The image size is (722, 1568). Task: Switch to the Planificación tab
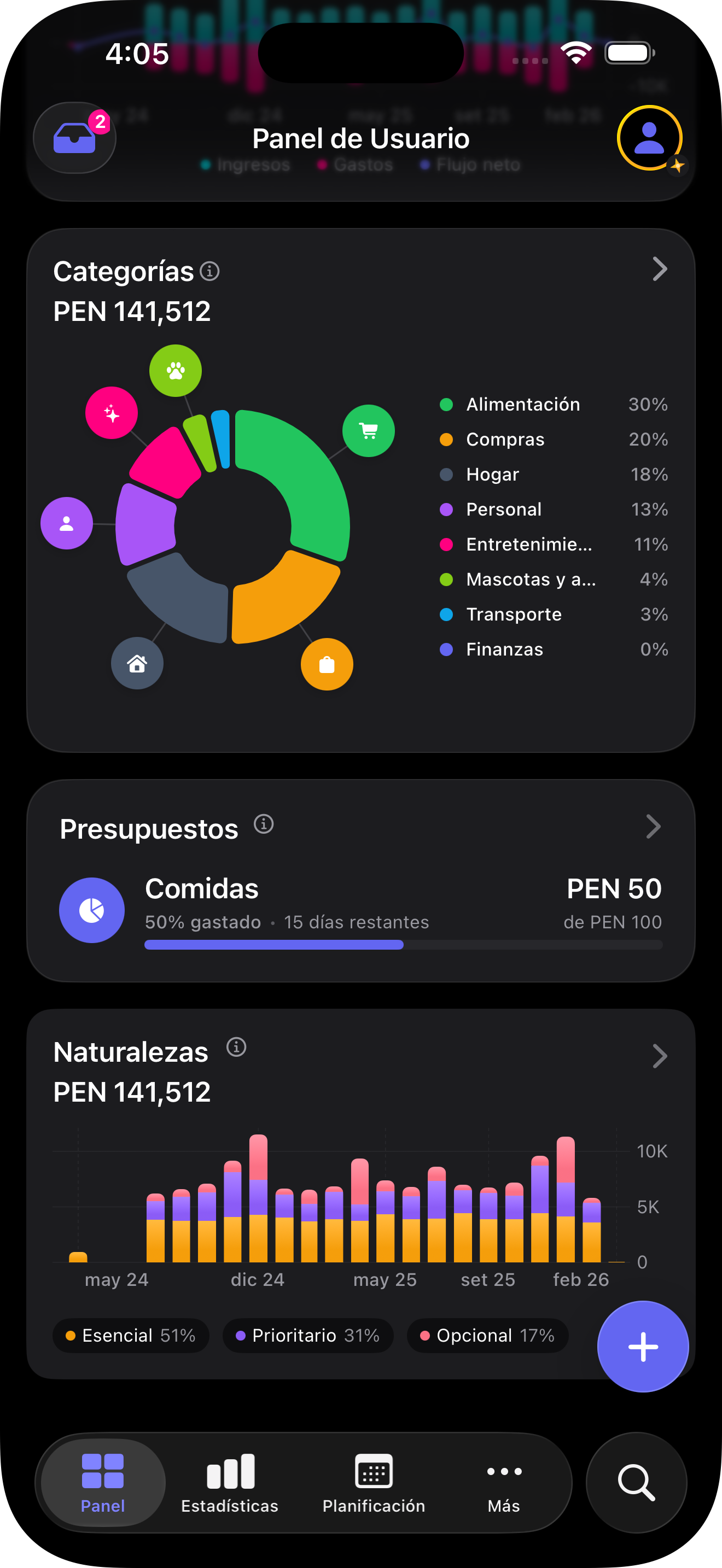click(x=373, y=1483)
